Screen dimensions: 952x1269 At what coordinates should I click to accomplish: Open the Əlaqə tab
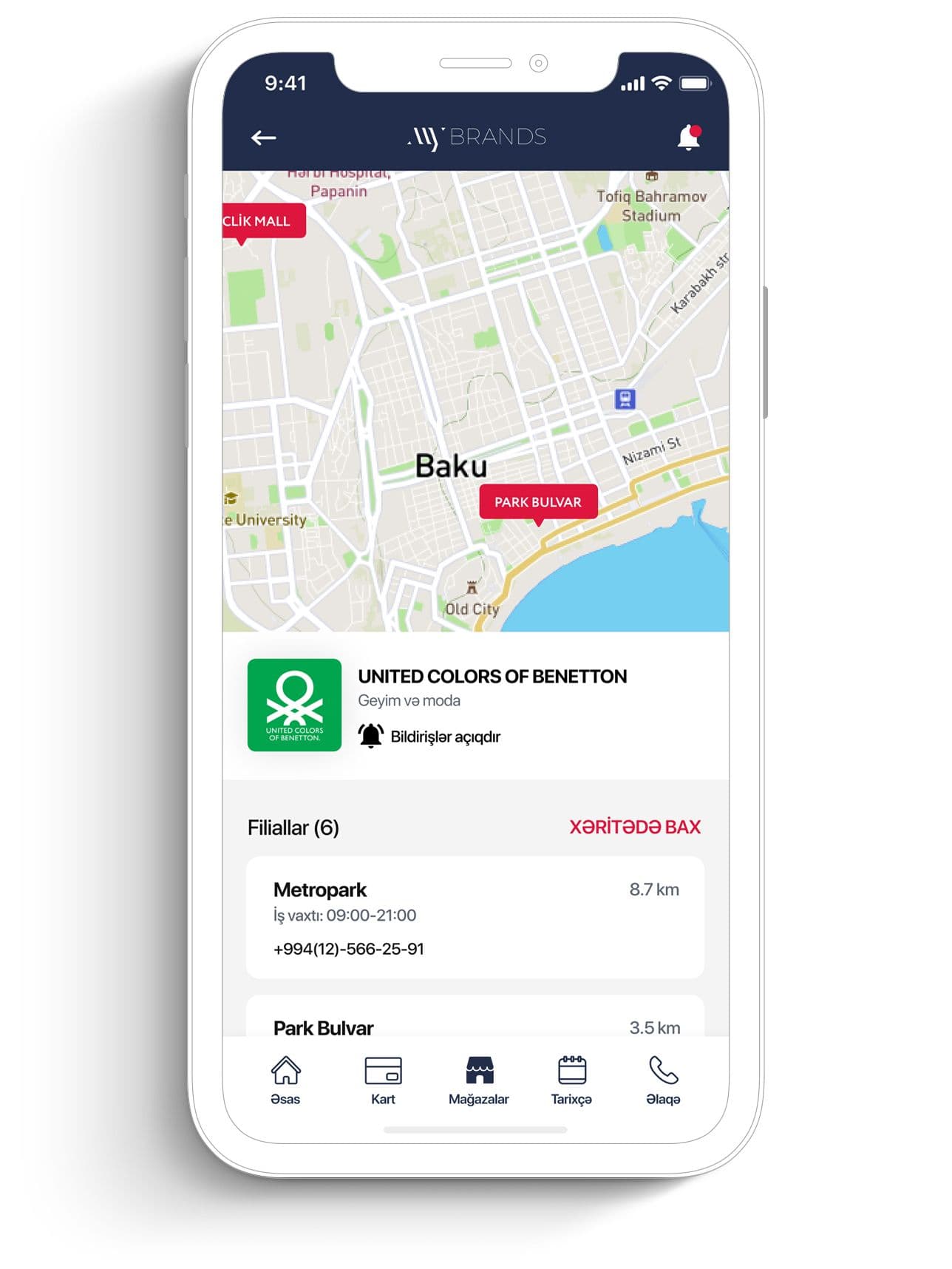663,1080
